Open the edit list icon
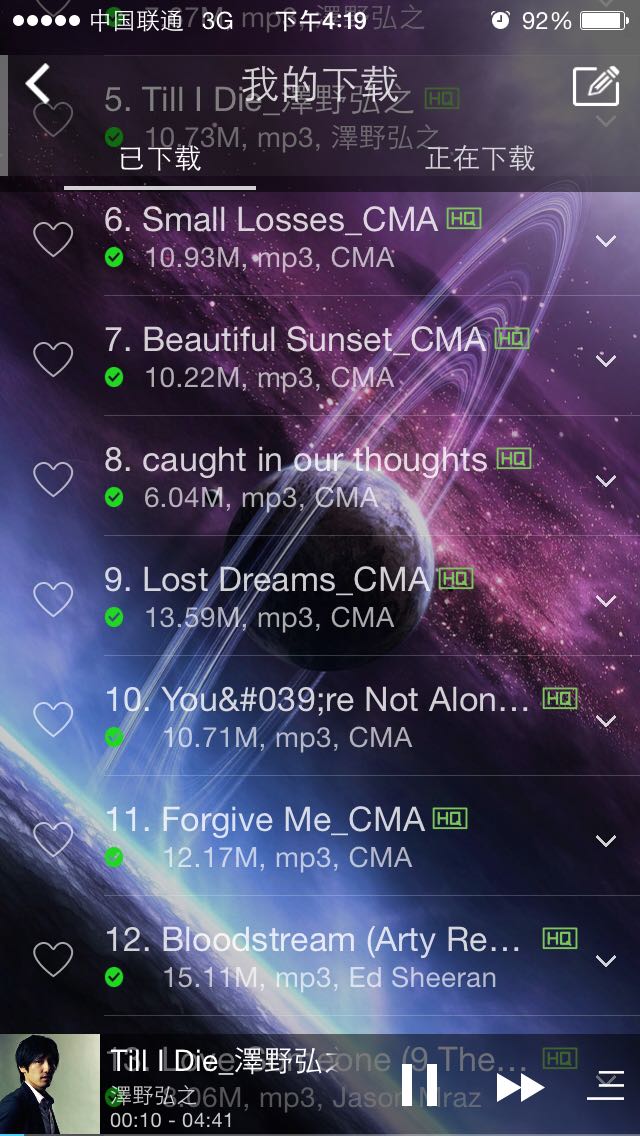 coord(596,87)
